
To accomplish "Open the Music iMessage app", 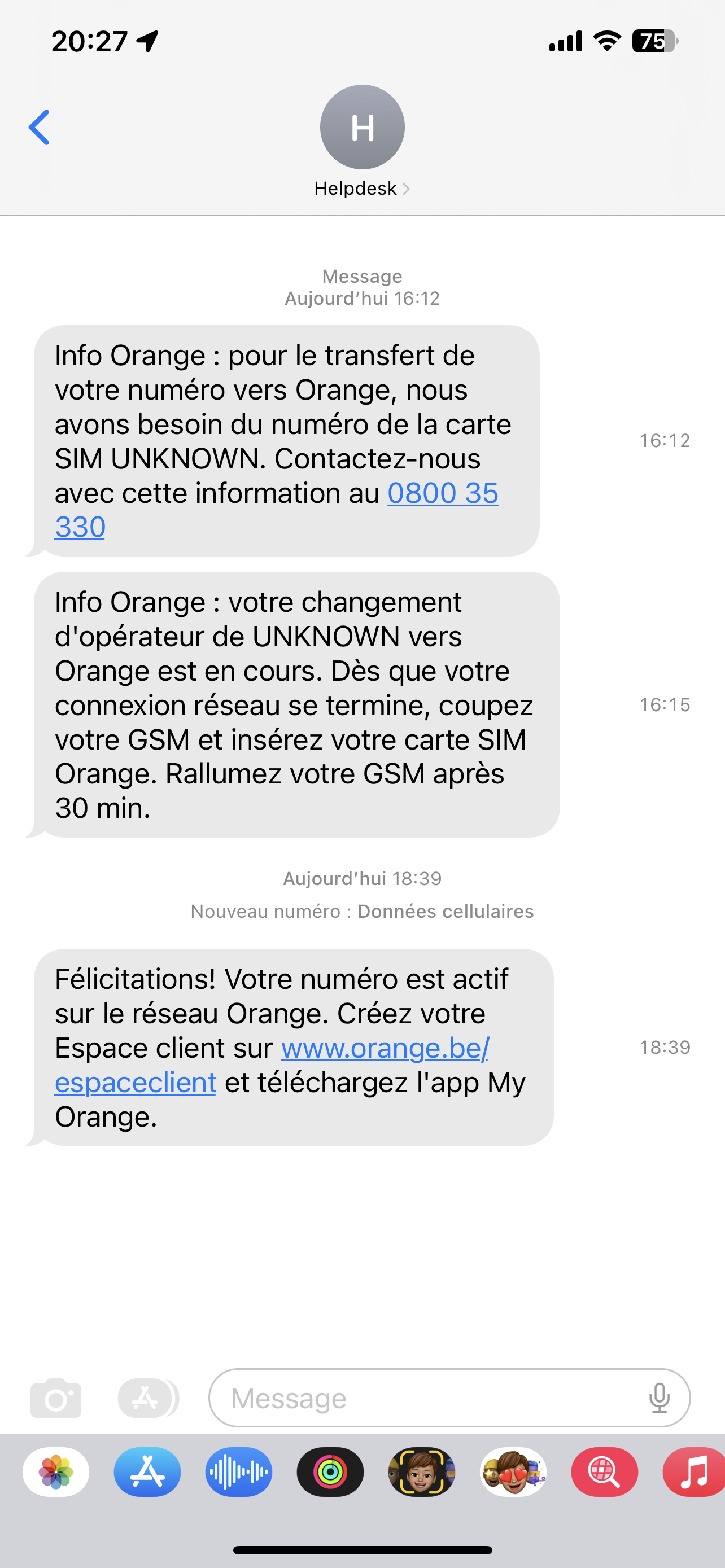I will point(694,1473).
